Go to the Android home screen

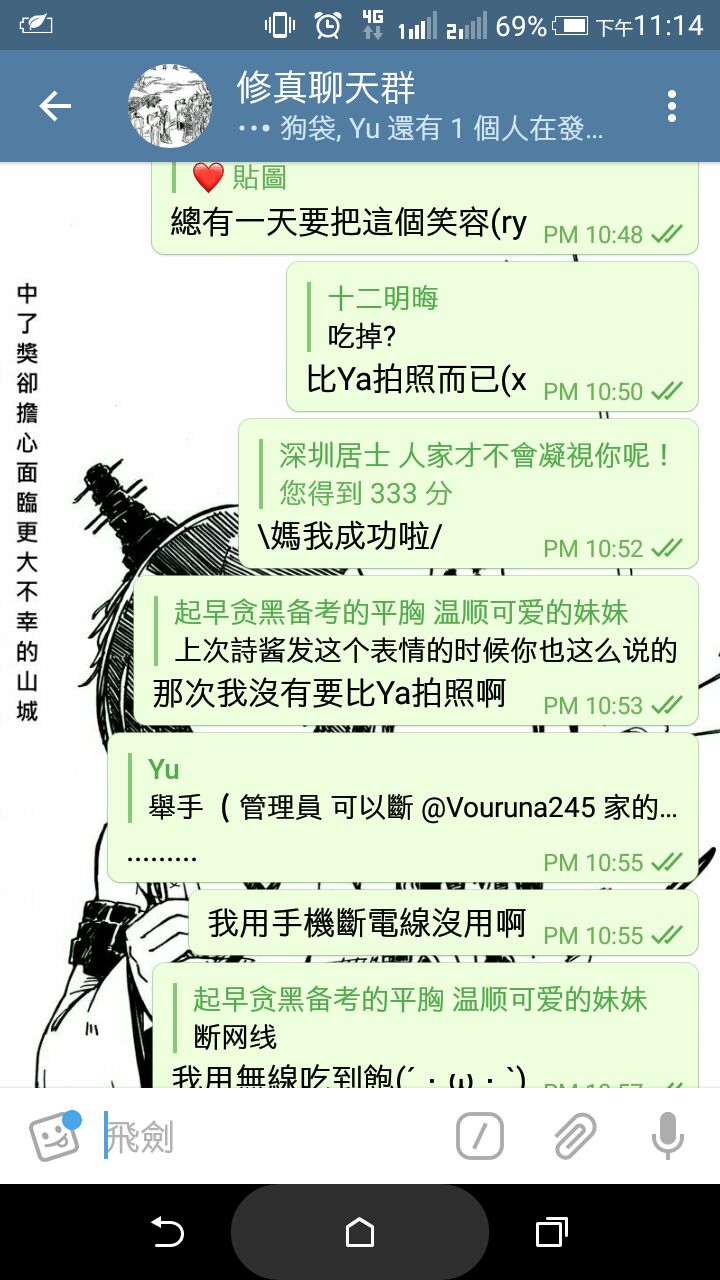click(x=360, y=1232)
